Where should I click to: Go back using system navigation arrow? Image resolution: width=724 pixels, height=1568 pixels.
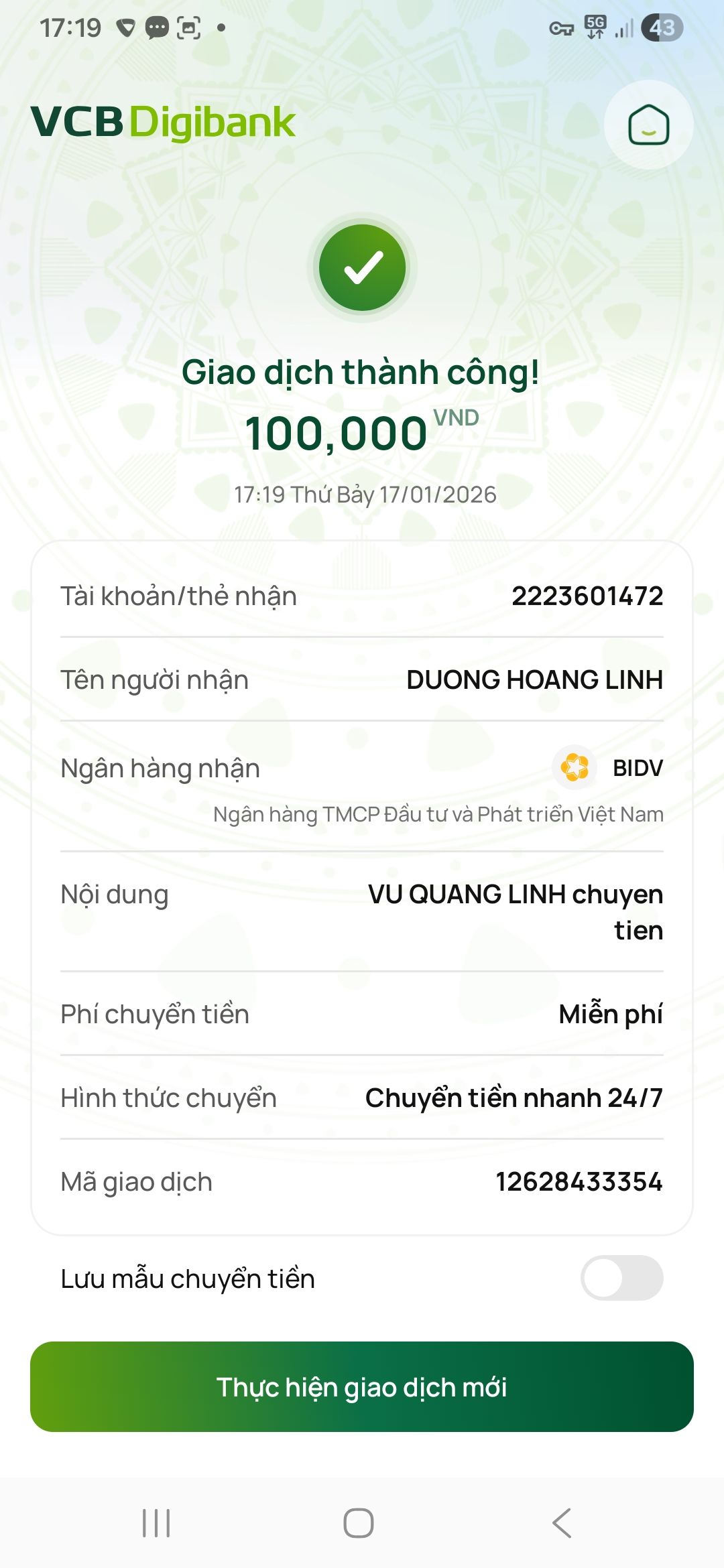point(562,1523)
